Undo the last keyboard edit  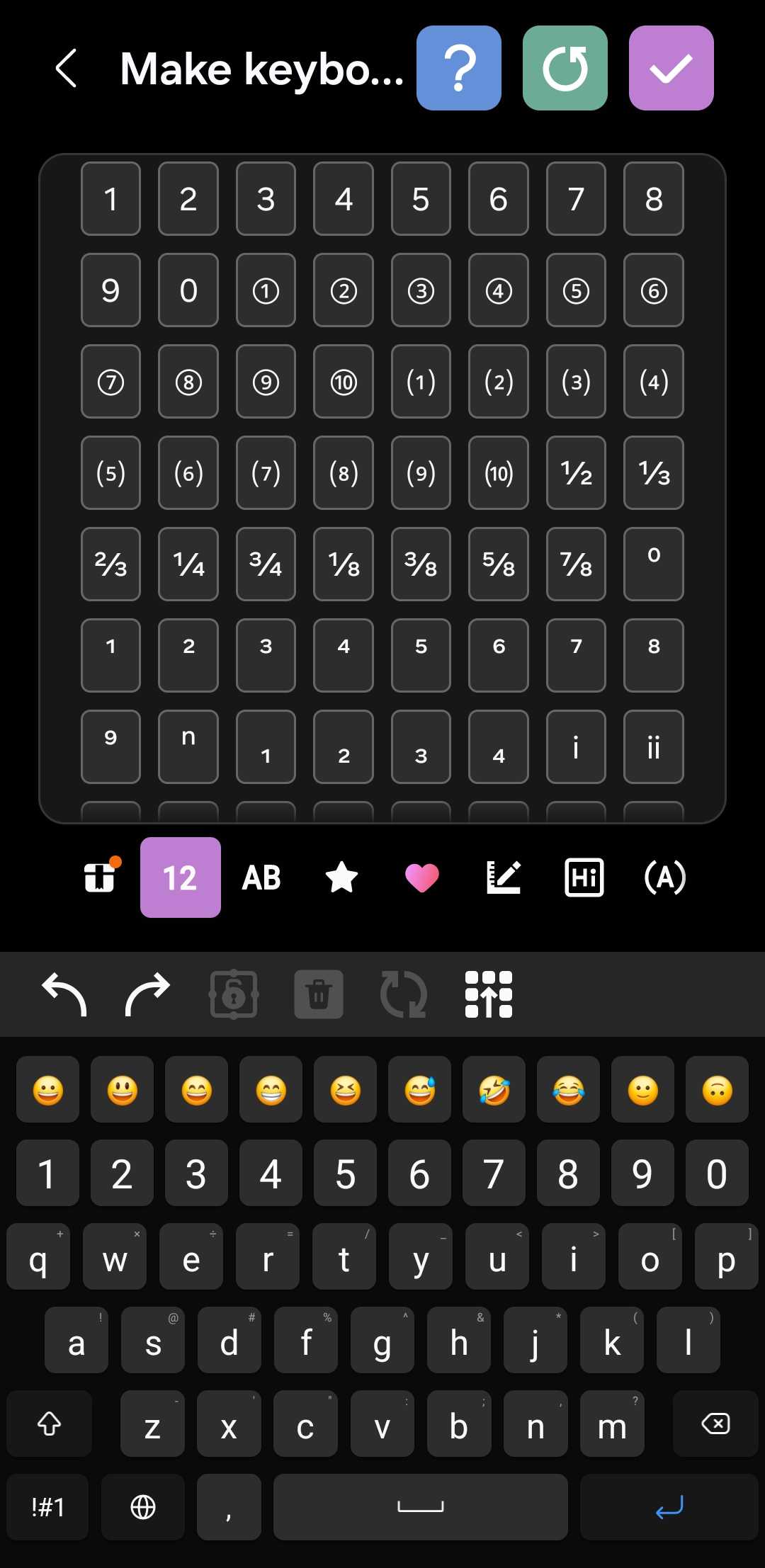click(x=64, y=994)
